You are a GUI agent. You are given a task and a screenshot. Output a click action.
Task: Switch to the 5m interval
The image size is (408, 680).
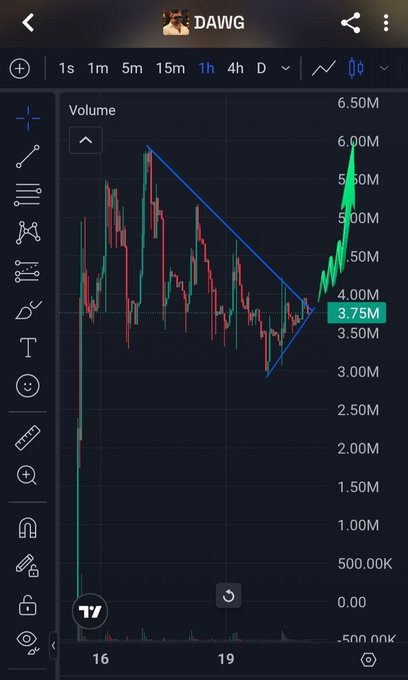(132, 69)
